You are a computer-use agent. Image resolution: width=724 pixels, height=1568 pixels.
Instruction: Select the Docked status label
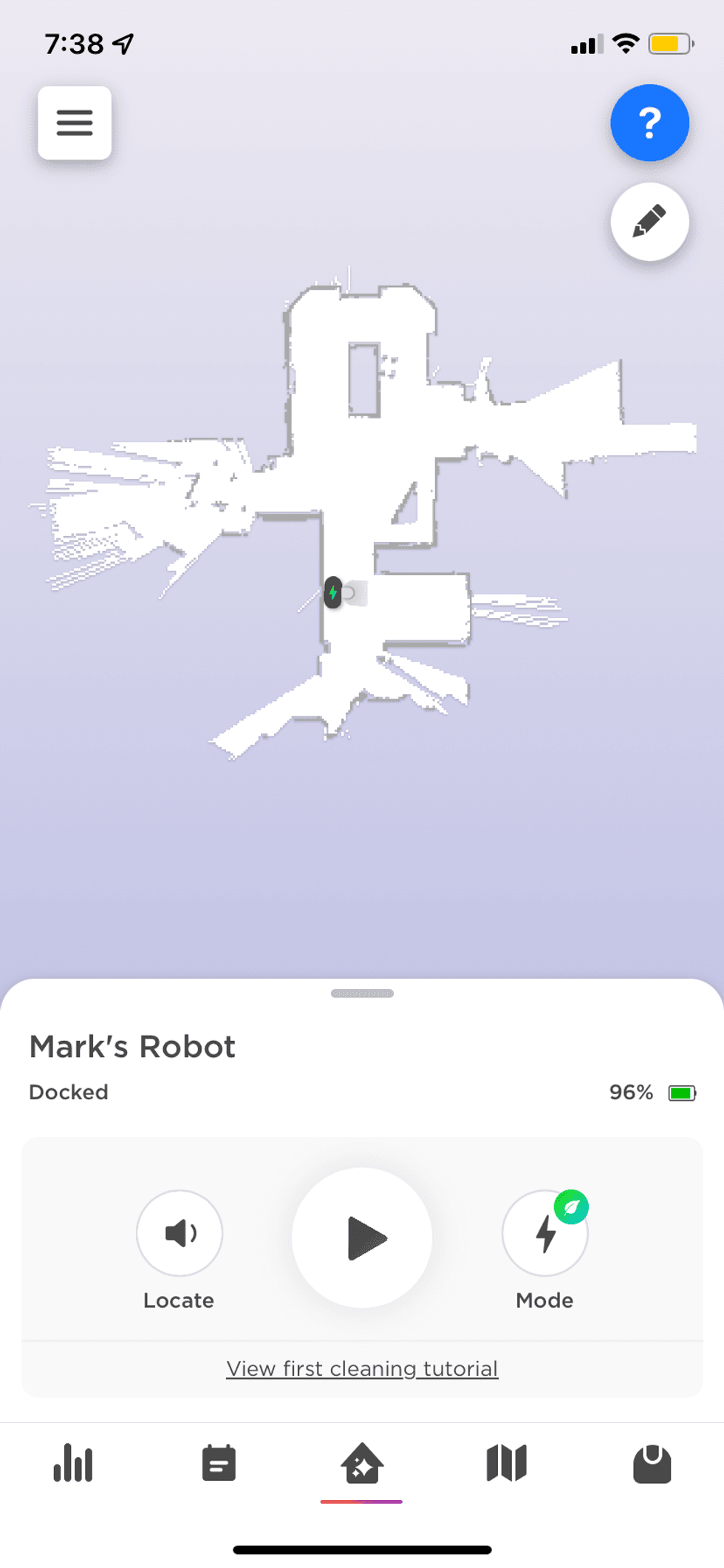(68, 1092)
